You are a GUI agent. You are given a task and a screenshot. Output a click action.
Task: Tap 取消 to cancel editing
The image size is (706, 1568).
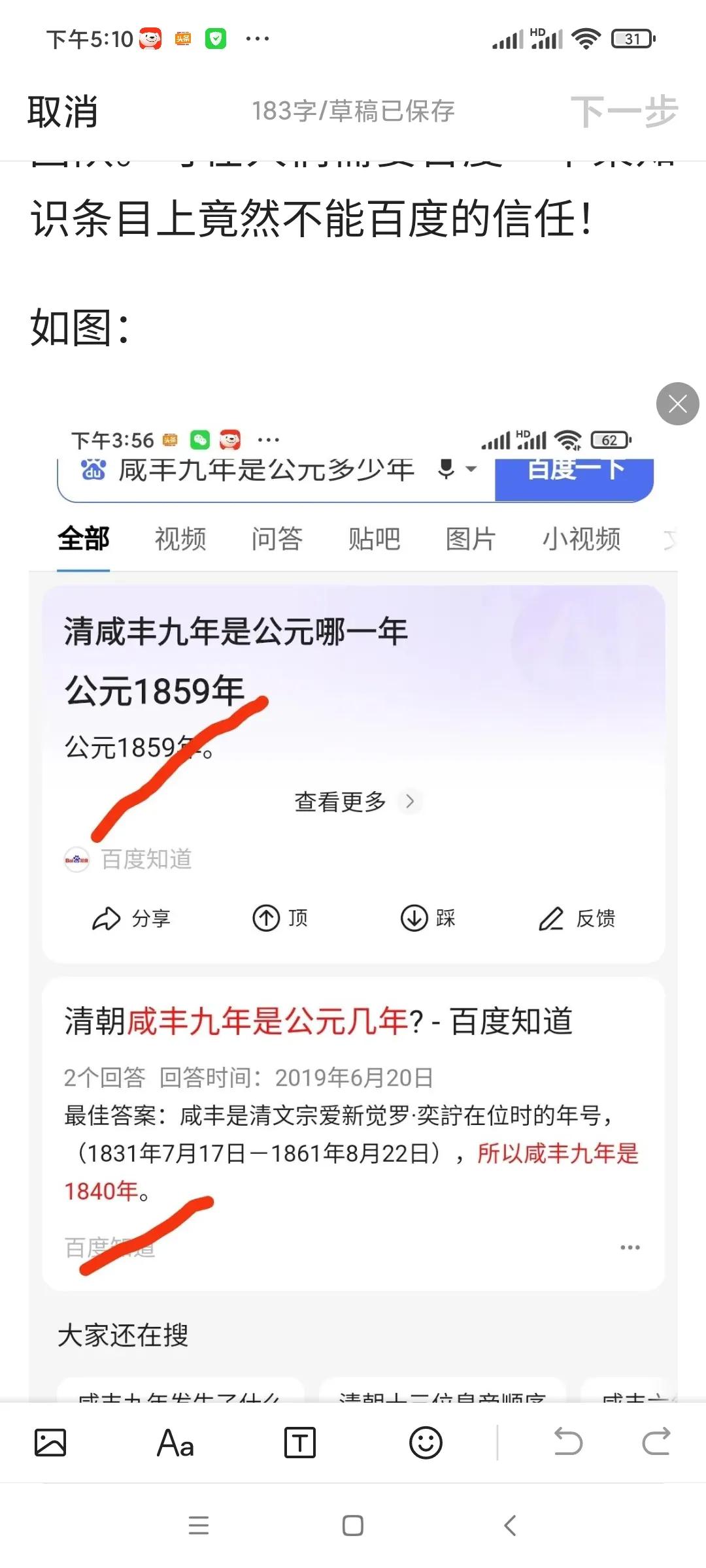(63, 112)
